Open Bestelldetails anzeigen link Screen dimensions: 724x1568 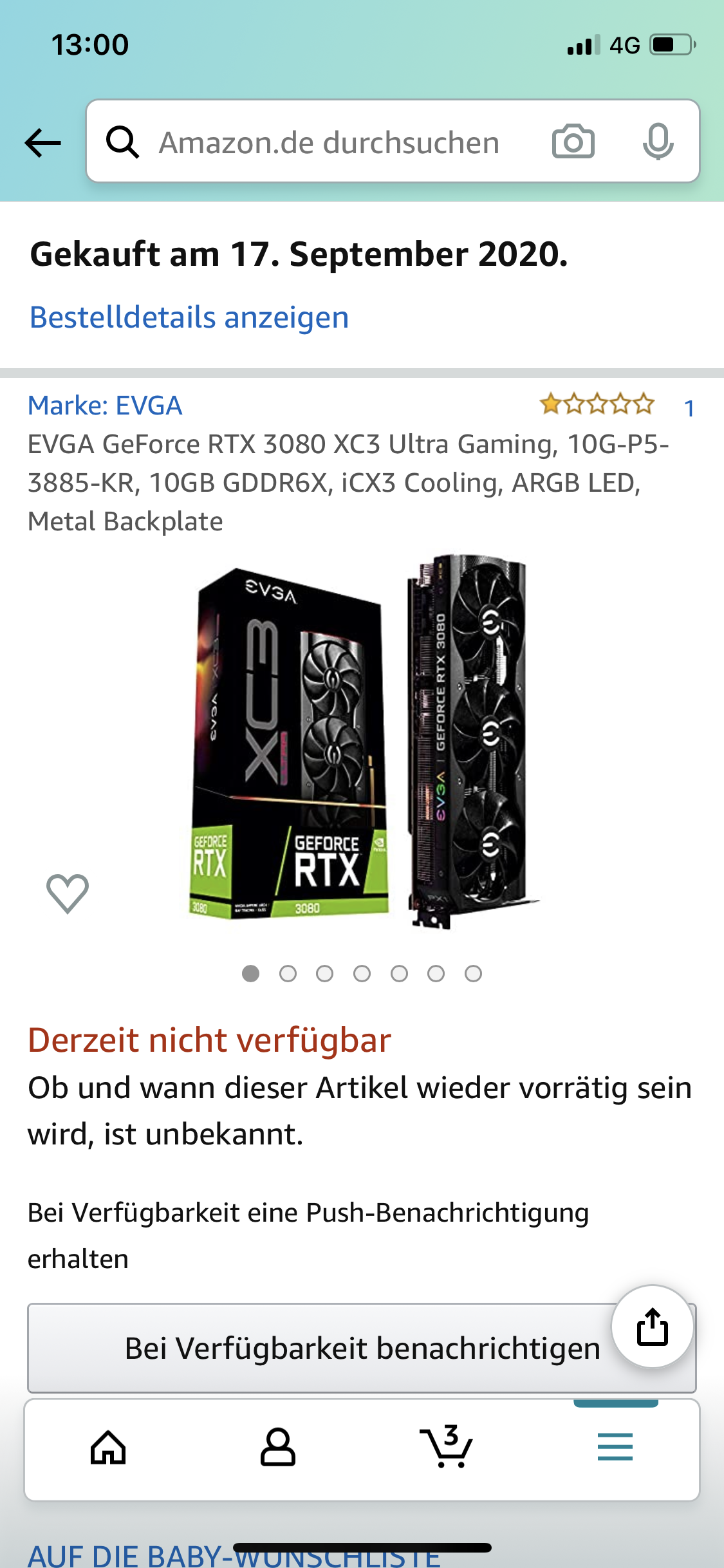pyautogui.click(x=189, y=317)
